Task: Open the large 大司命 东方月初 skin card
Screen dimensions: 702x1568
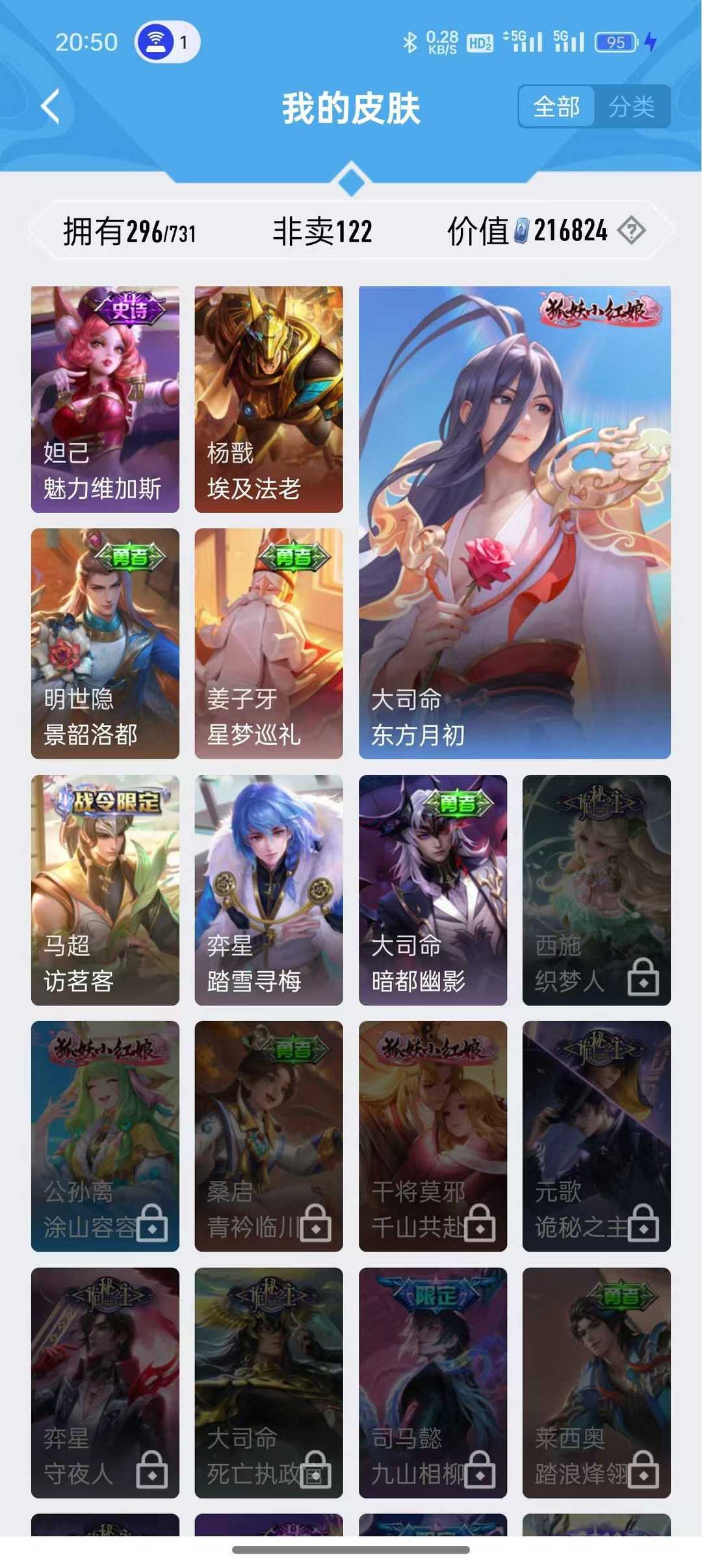Action: pyautogui.click(x=515, y=522)
